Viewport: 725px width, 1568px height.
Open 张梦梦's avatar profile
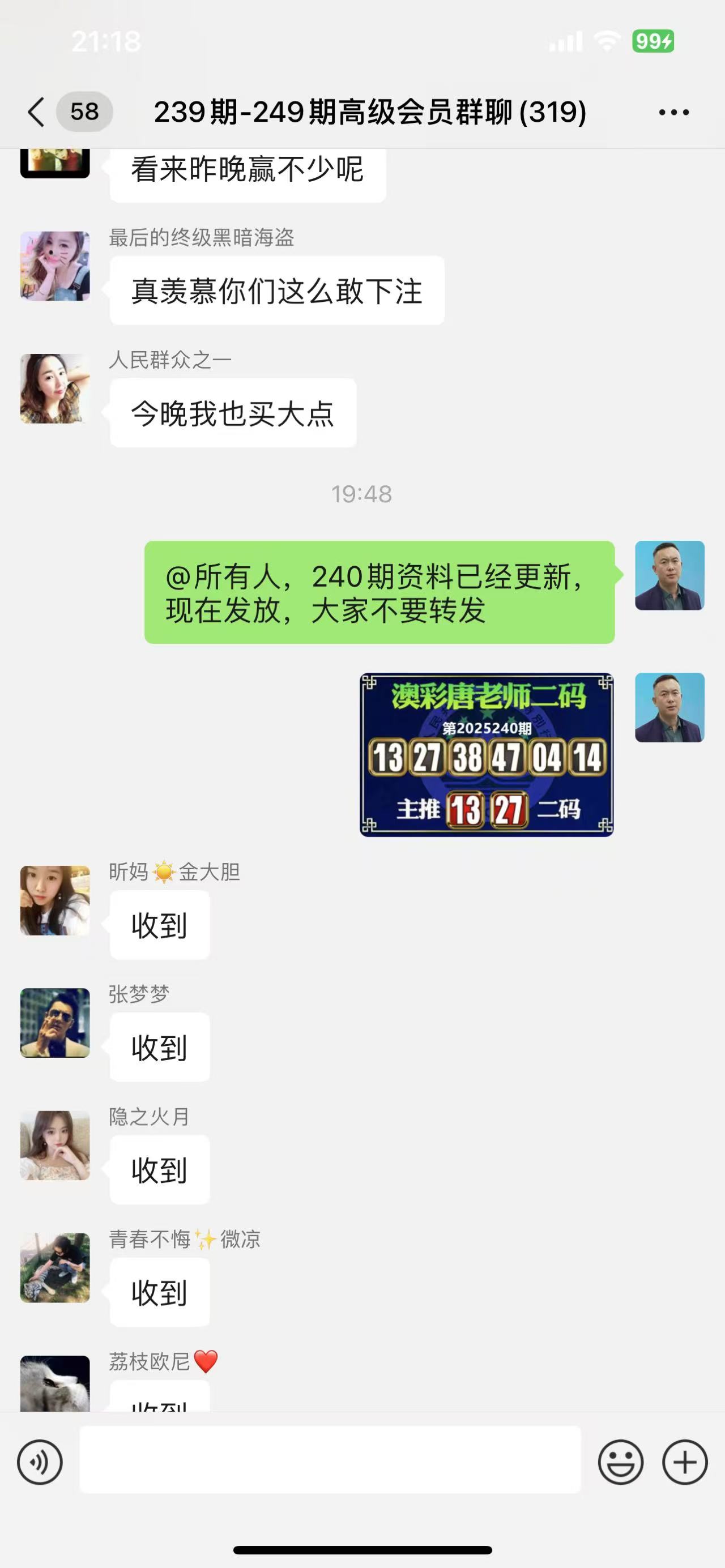(55, 1023)
